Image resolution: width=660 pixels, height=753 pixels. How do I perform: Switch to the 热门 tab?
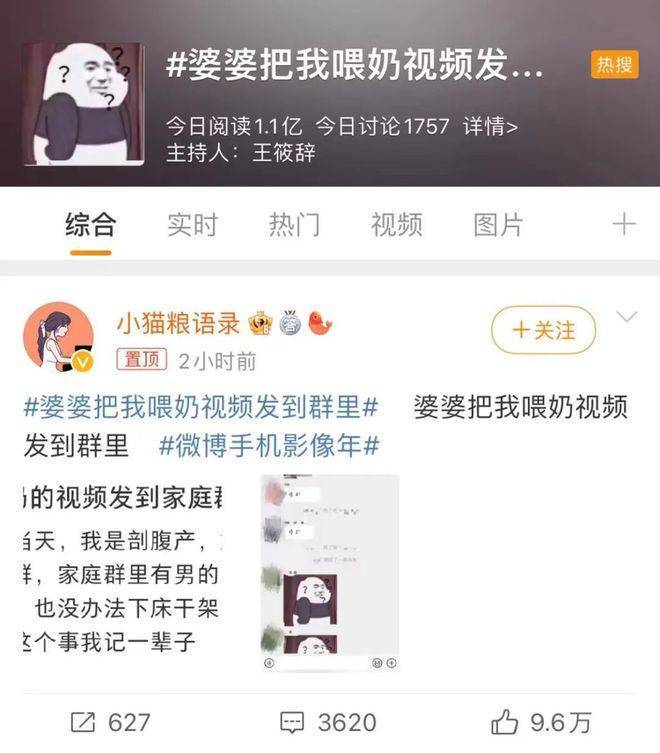click(294, 225)
